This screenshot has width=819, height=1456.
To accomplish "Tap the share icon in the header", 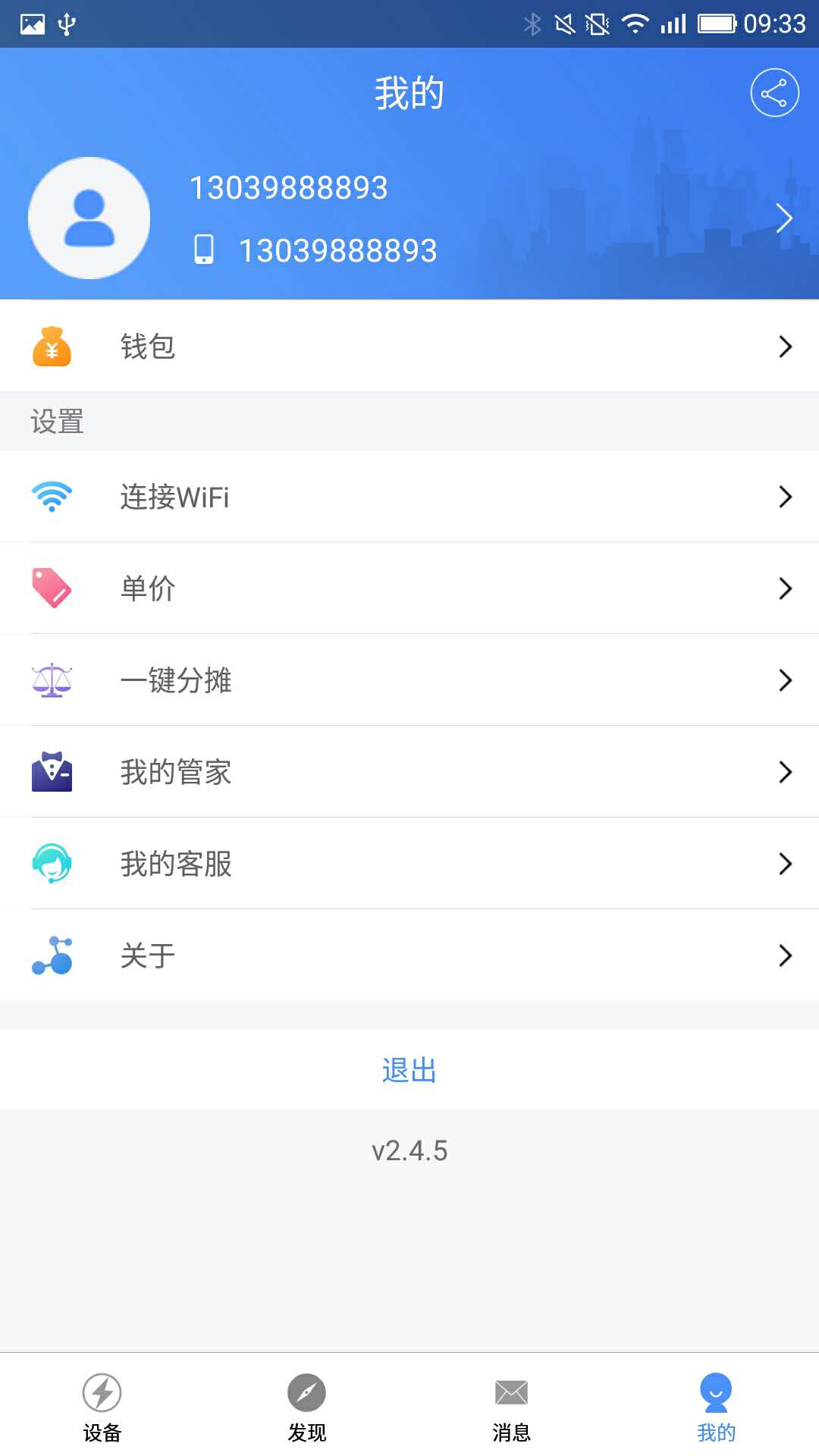I will (774, 93).
